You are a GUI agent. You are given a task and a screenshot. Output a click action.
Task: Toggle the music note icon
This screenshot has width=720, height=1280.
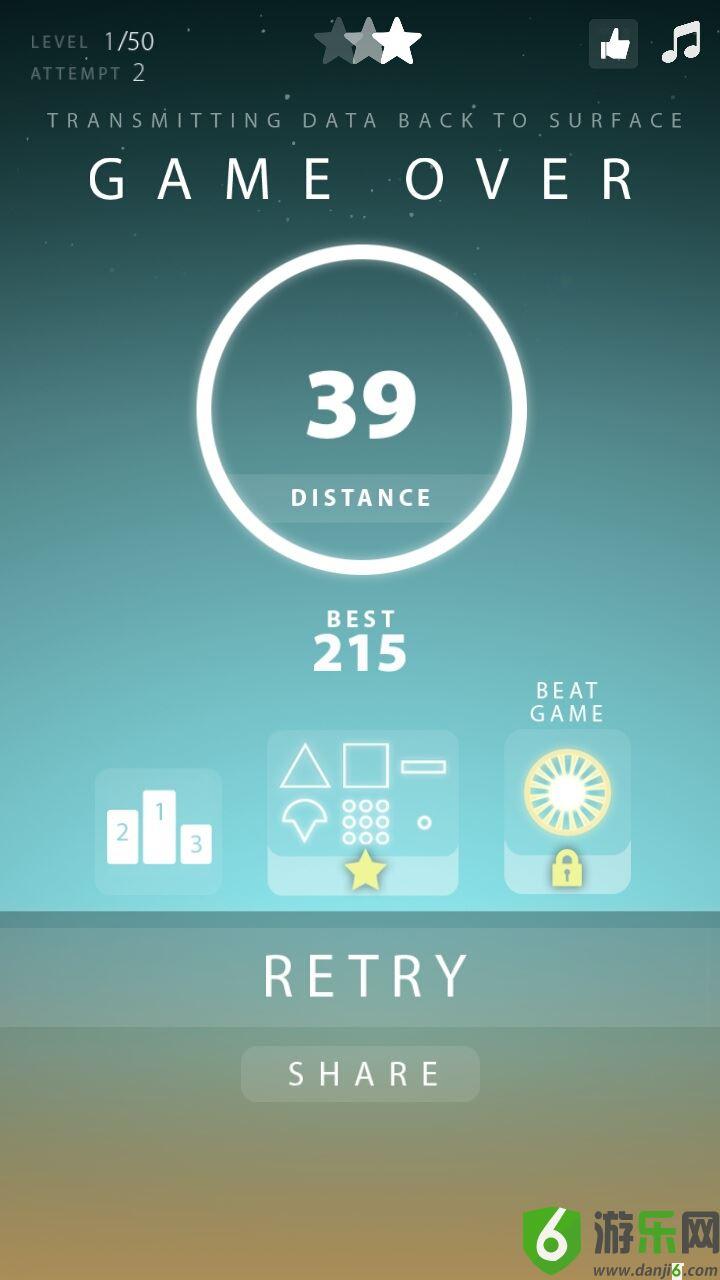pos(681,44)
